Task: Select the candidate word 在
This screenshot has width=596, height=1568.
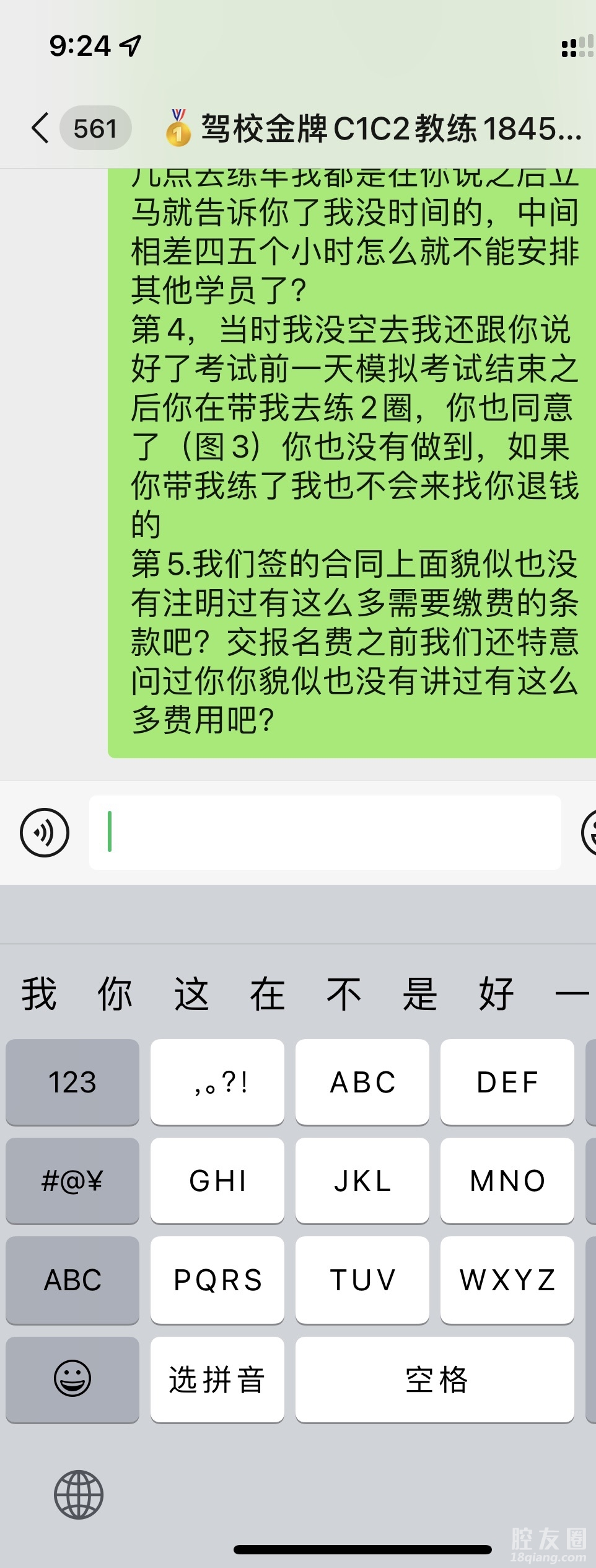Action: tap(268, 994)
